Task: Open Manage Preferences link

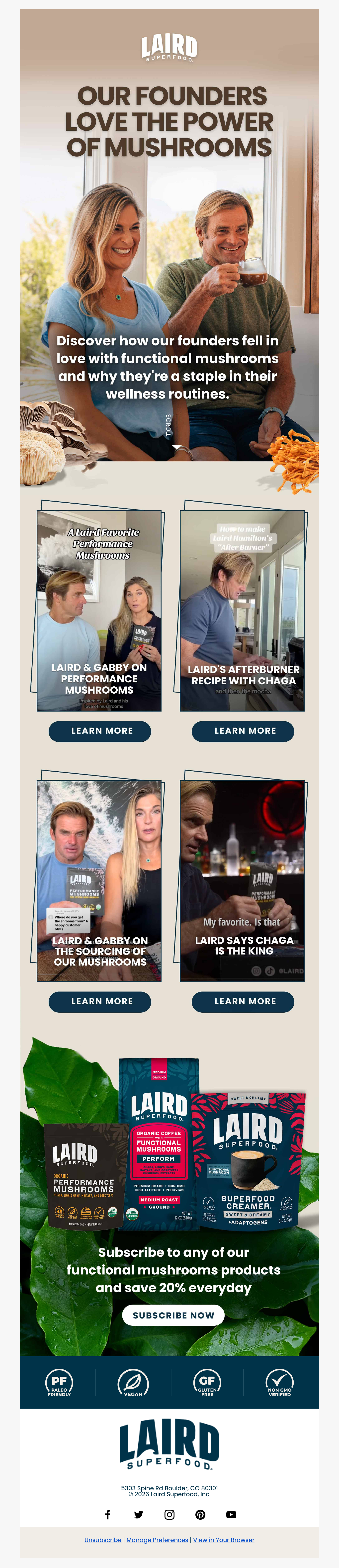Action: tap(157, 1540)
